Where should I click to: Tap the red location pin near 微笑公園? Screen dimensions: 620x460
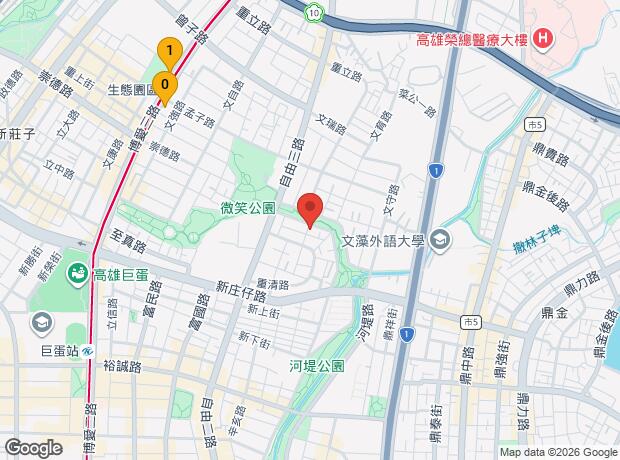[310, 210]
